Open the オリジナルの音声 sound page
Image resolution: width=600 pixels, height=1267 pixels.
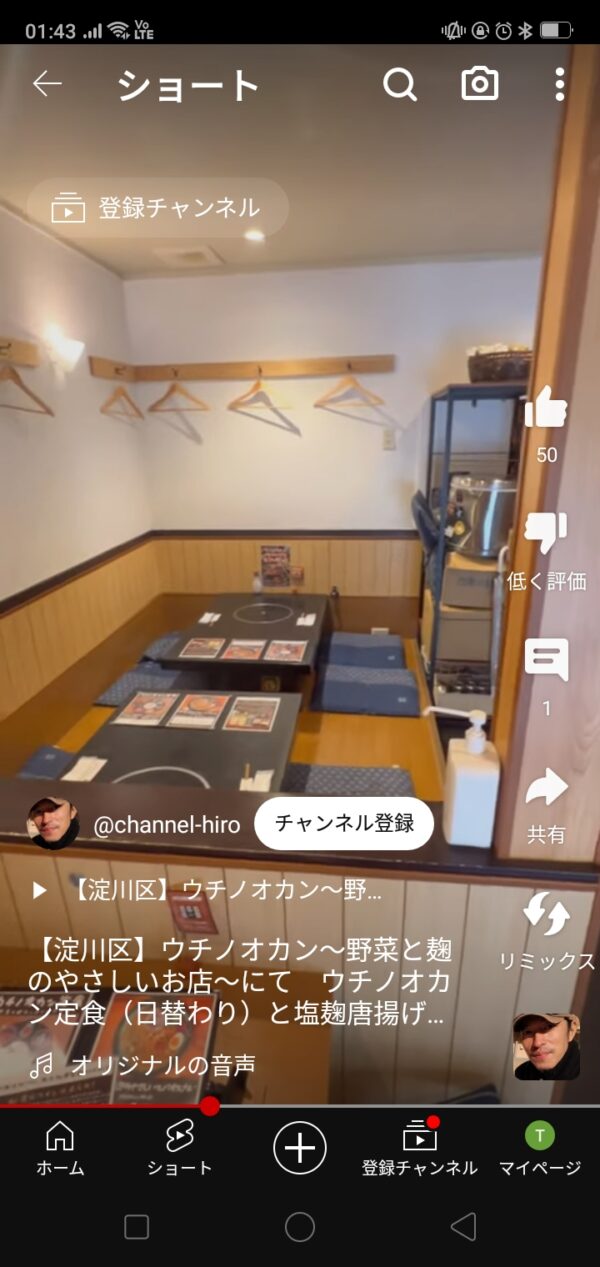click(x=163, y=1065)
